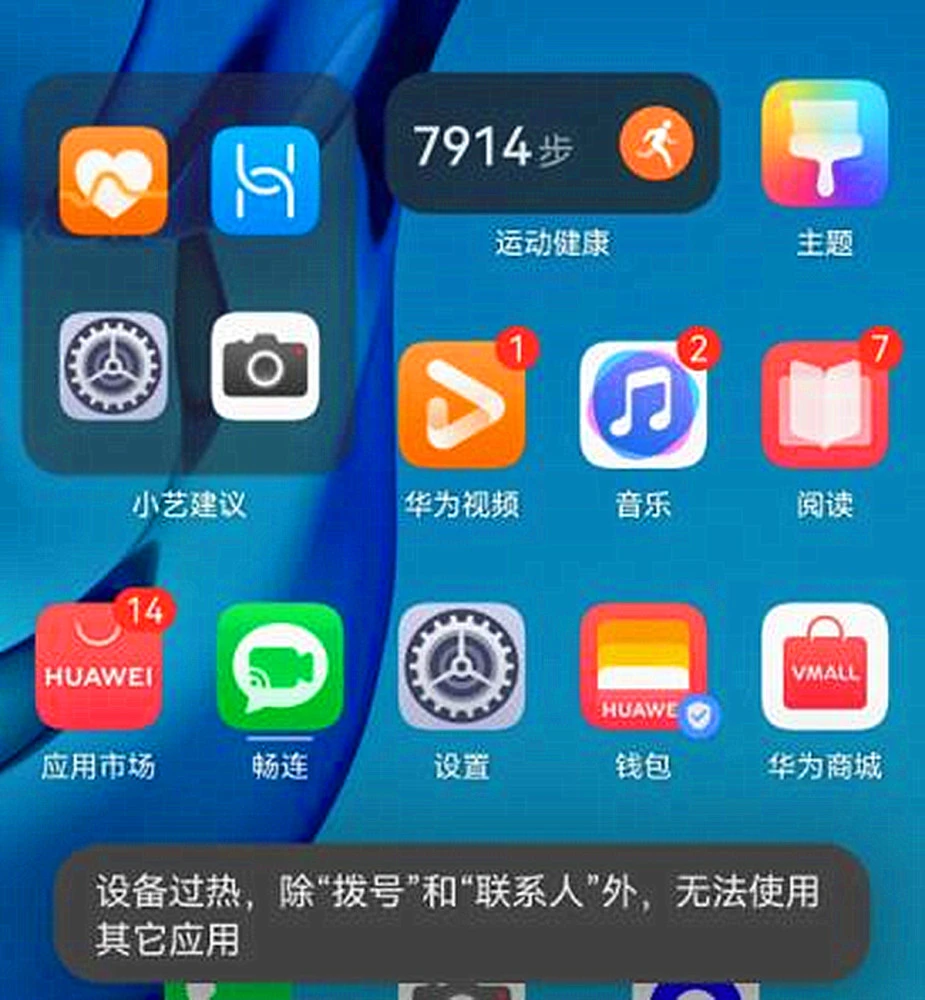
Task: Open Settings inside the 小艺建议 widget
Action: pos(113,366)
